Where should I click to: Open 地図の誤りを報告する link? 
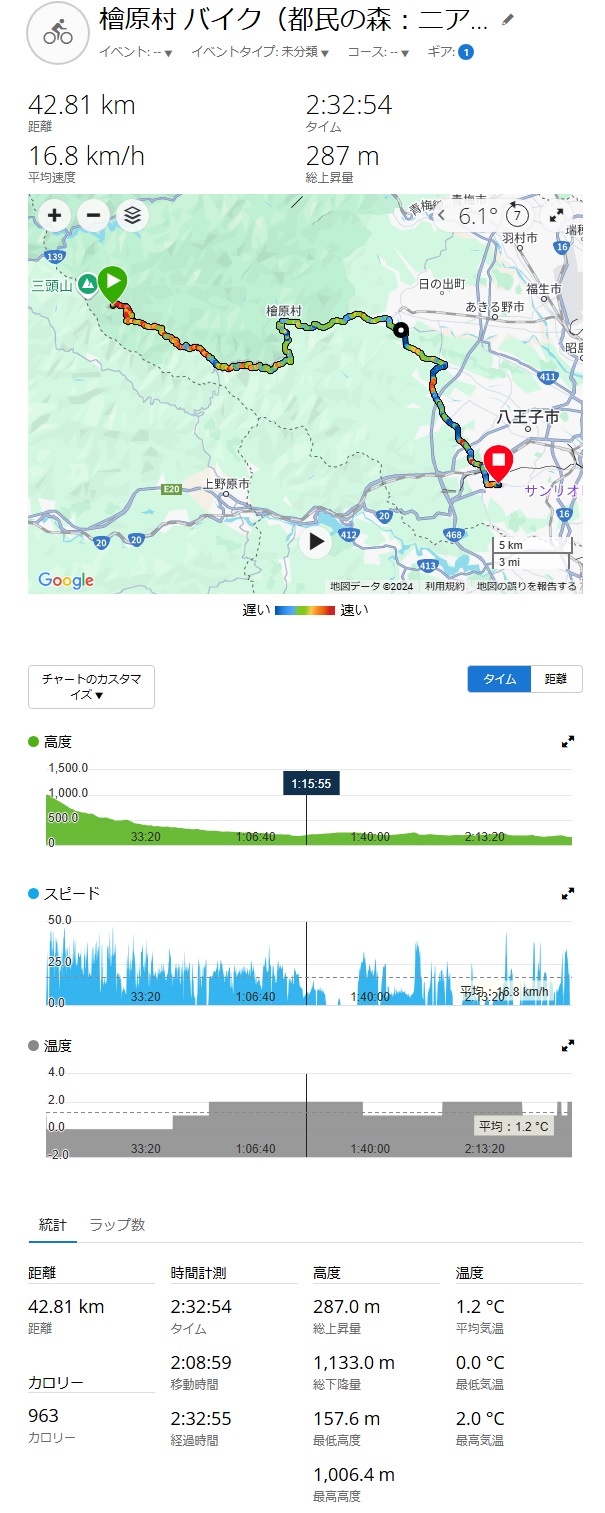pos(526,586)
